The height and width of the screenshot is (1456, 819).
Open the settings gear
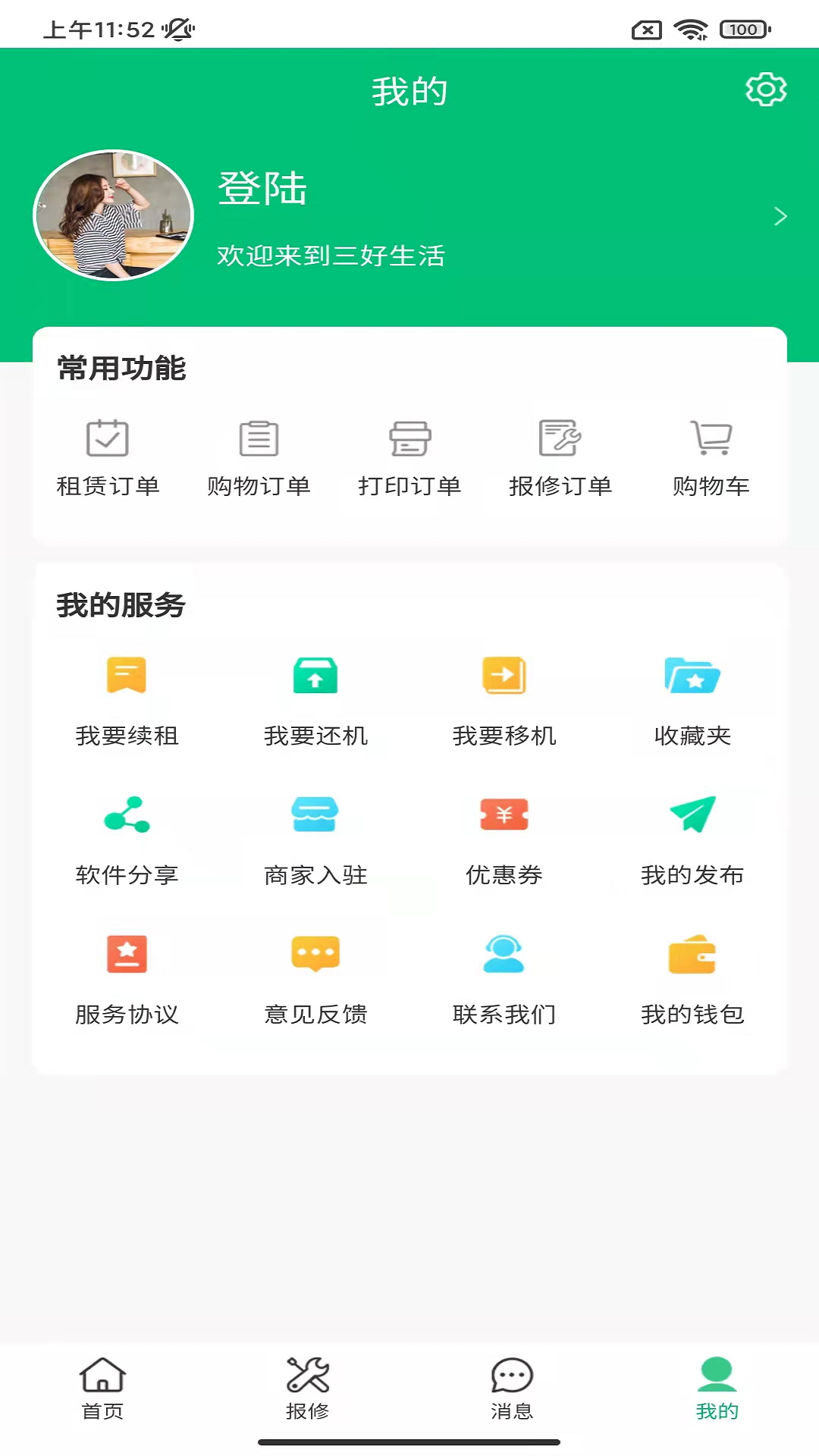(767, 88)
